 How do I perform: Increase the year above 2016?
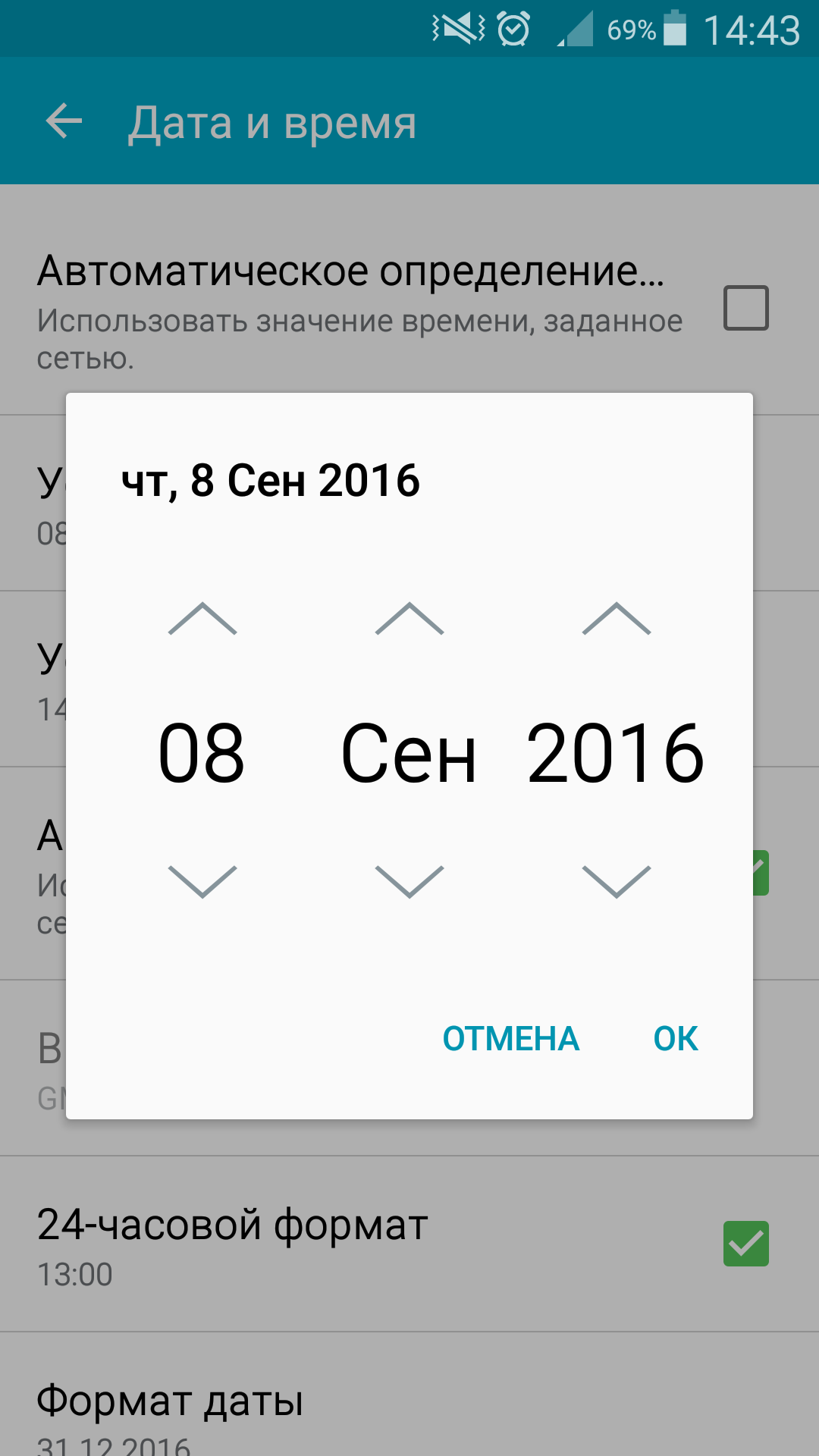617,619
